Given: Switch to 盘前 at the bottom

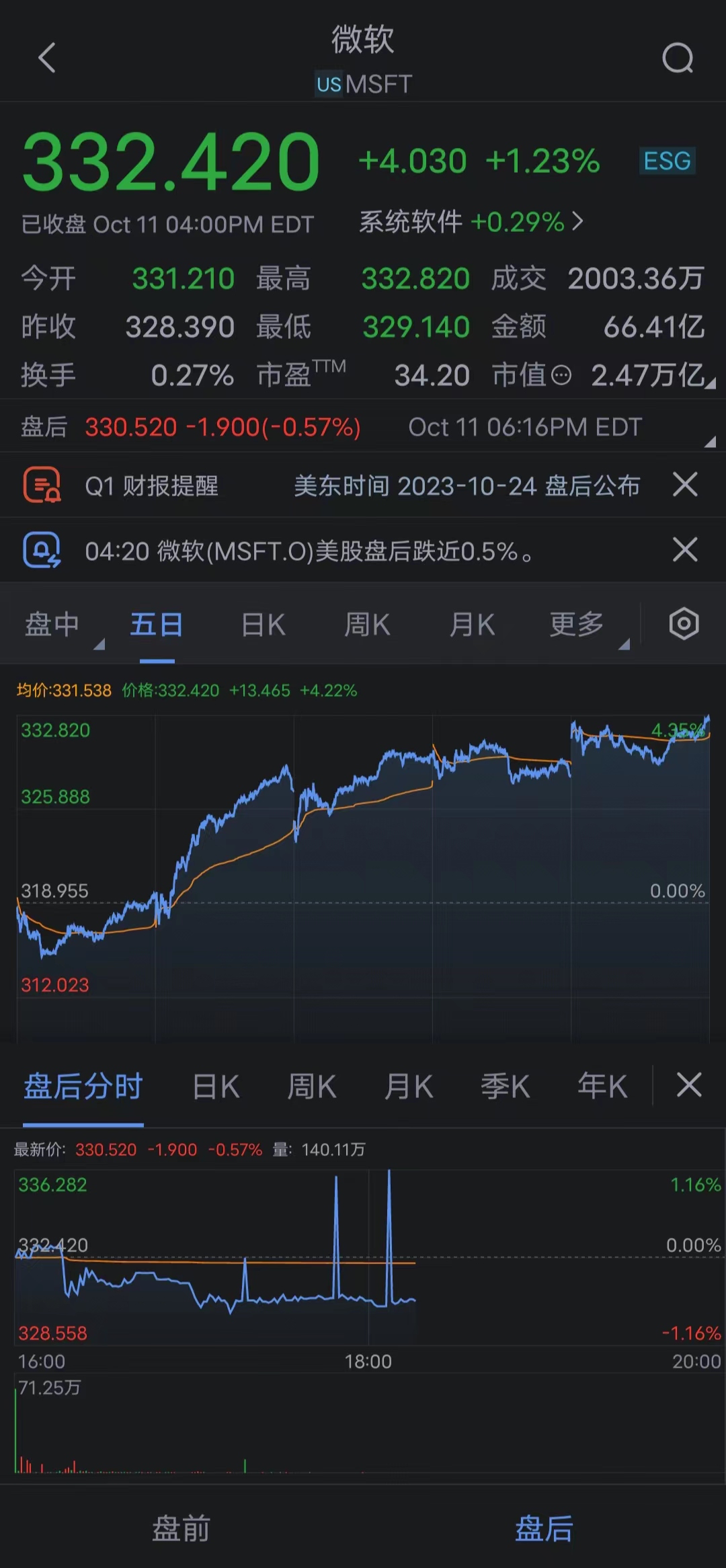Looking at the screenshot, I should pos(182,1528).
